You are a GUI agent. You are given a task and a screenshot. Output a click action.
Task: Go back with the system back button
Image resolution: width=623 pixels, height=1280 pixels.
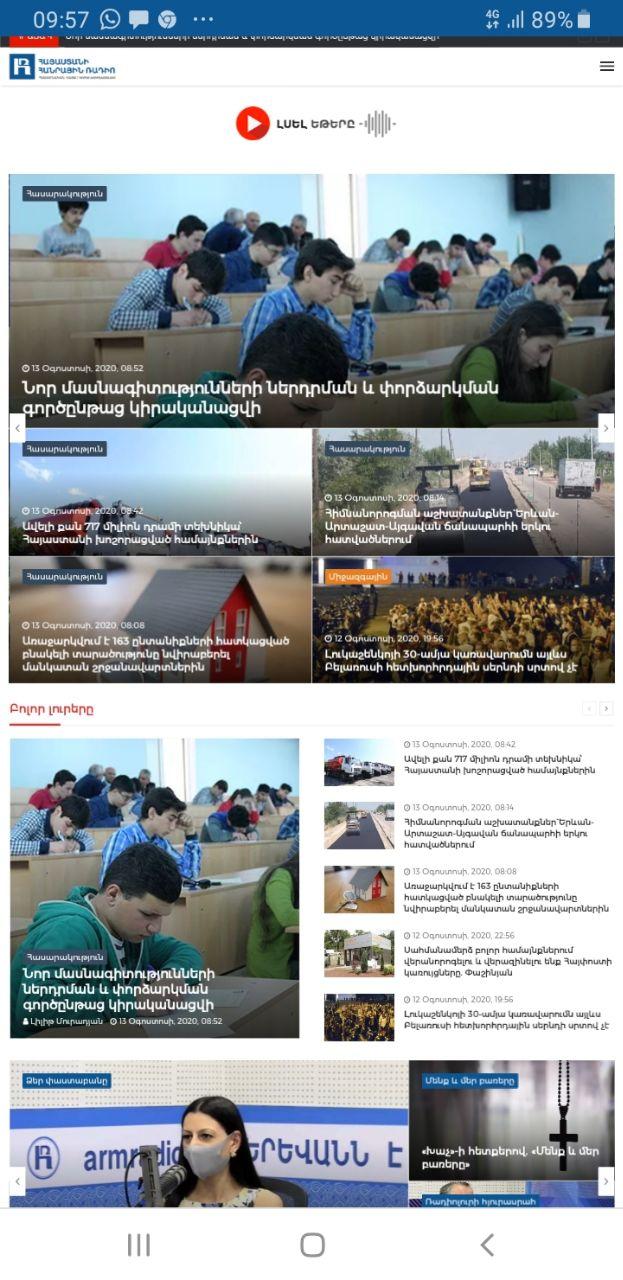tap(486, 1245)
